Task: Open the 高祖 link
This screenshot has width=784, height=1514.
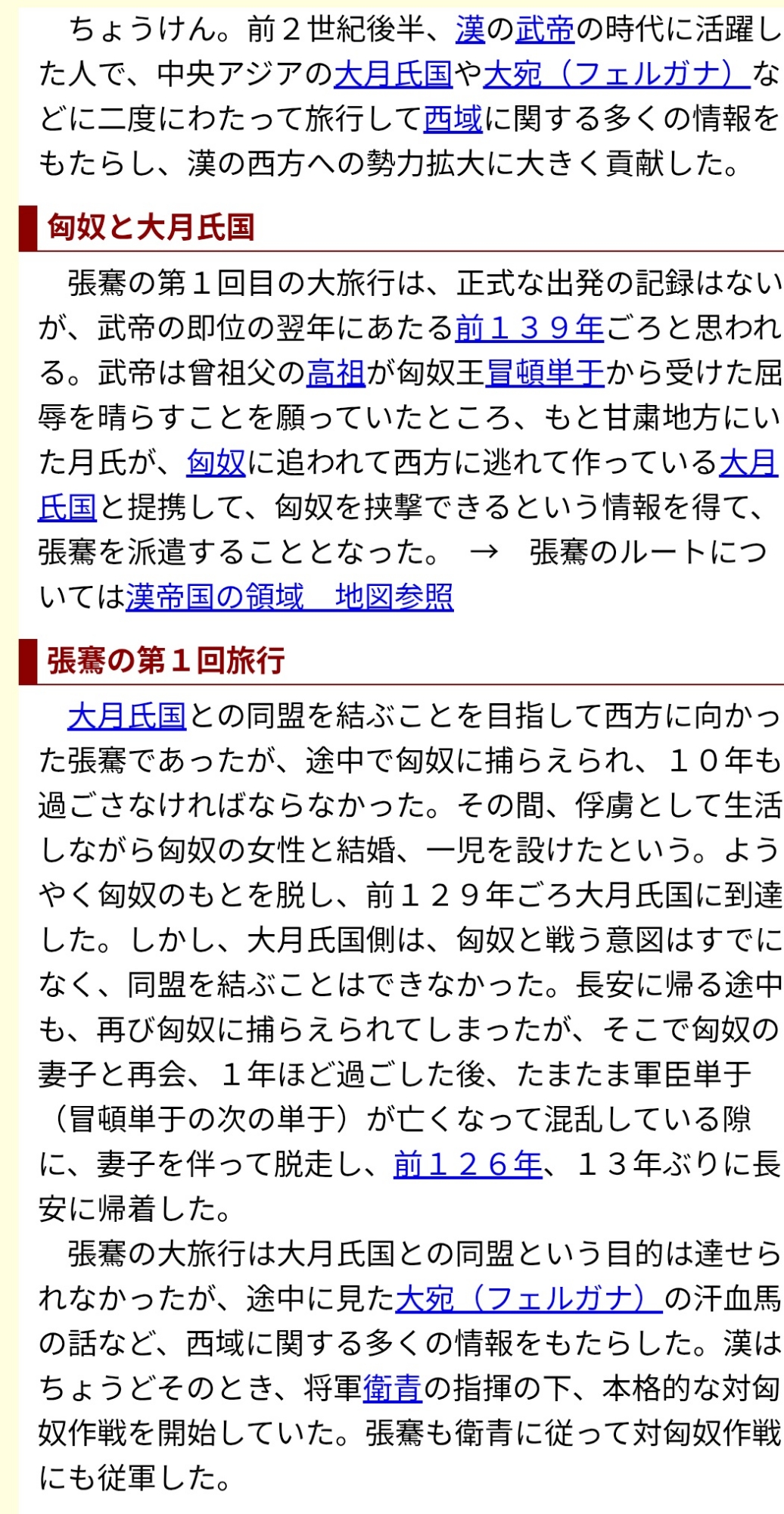Action: click(x=336, y=372)
